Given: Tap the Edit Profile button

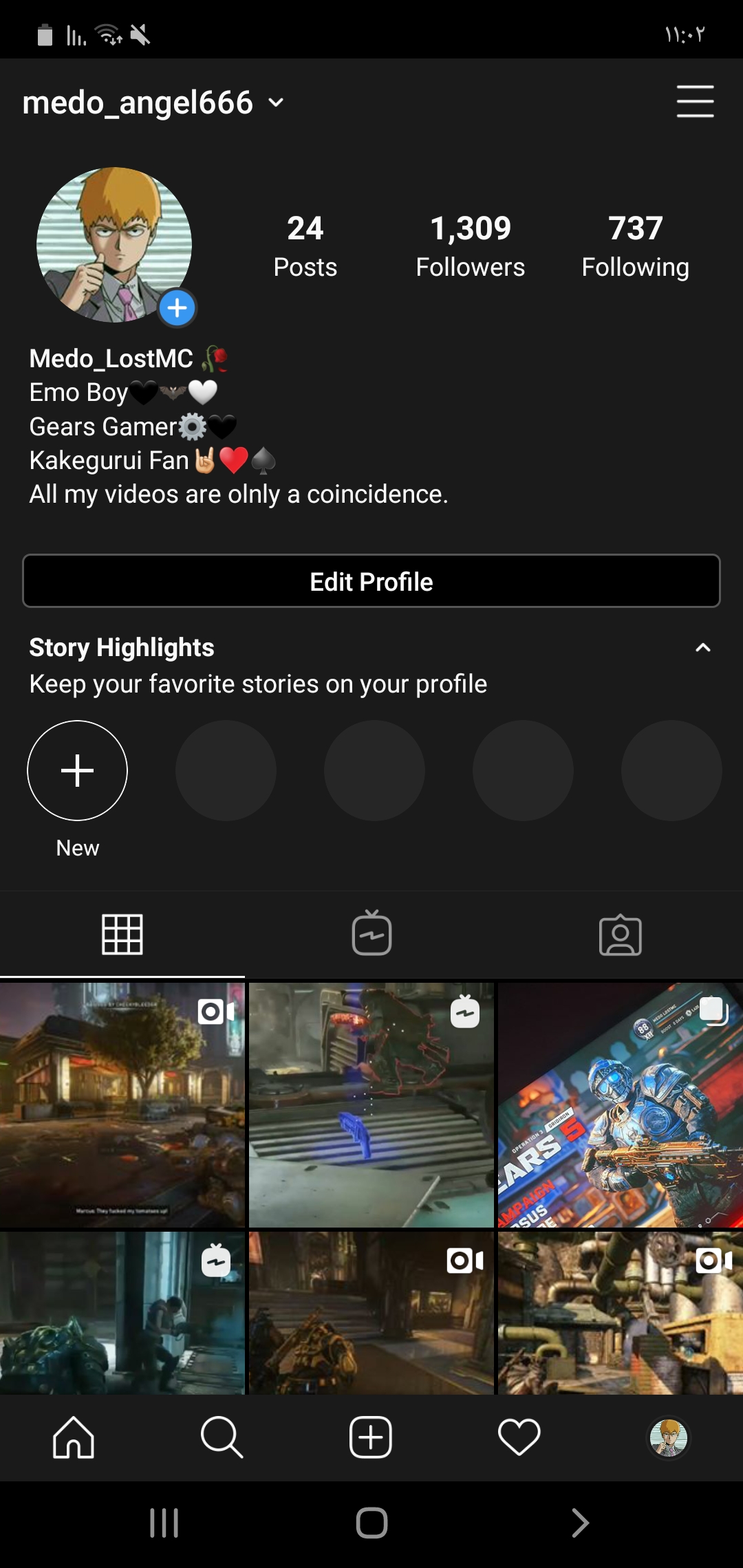Looking at the screenshot, I should [371, 581].
